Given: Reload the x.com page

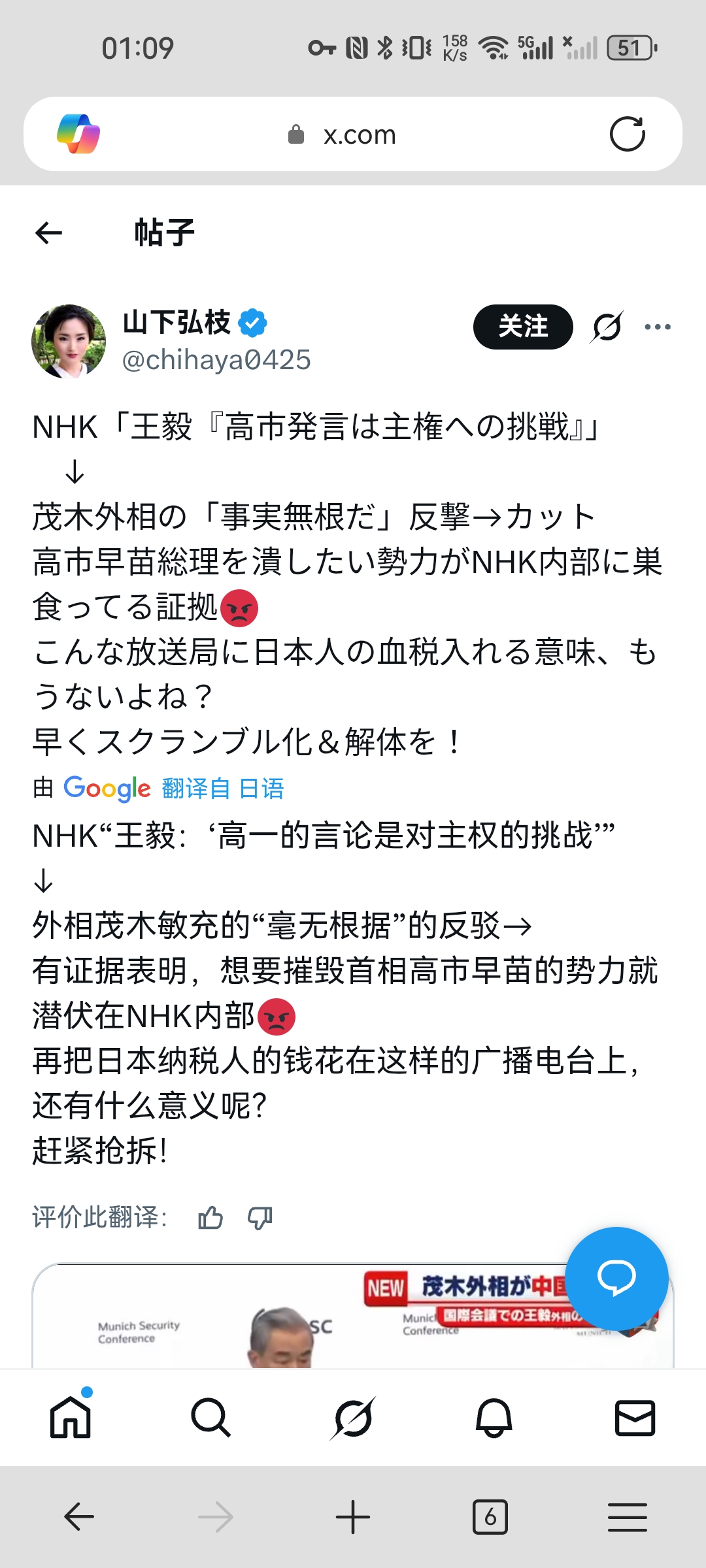Looking at the screenshot, I should tap(627, 135).
